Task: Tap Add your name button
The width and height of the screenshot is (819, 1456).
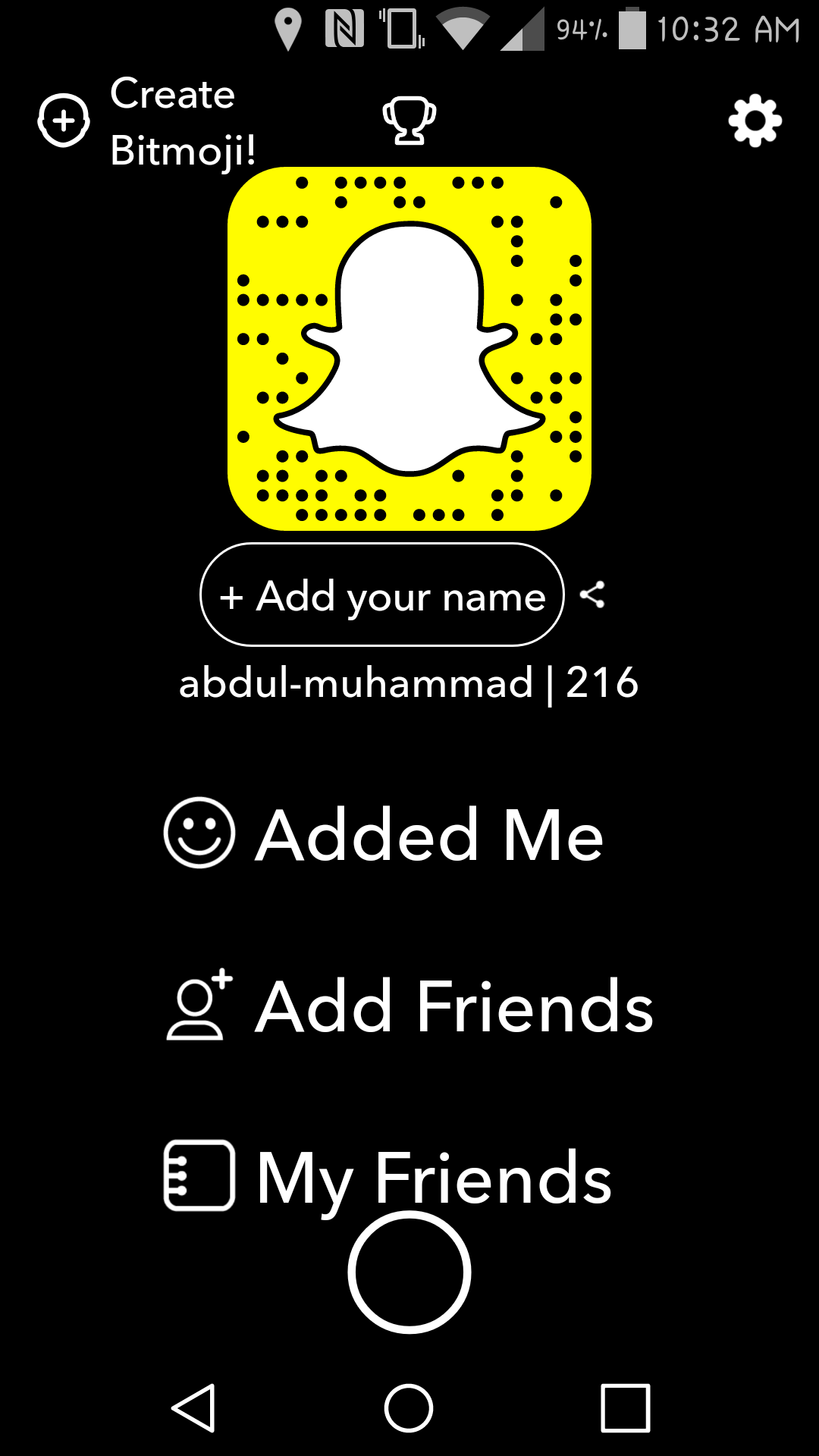Action: point(382,595)
